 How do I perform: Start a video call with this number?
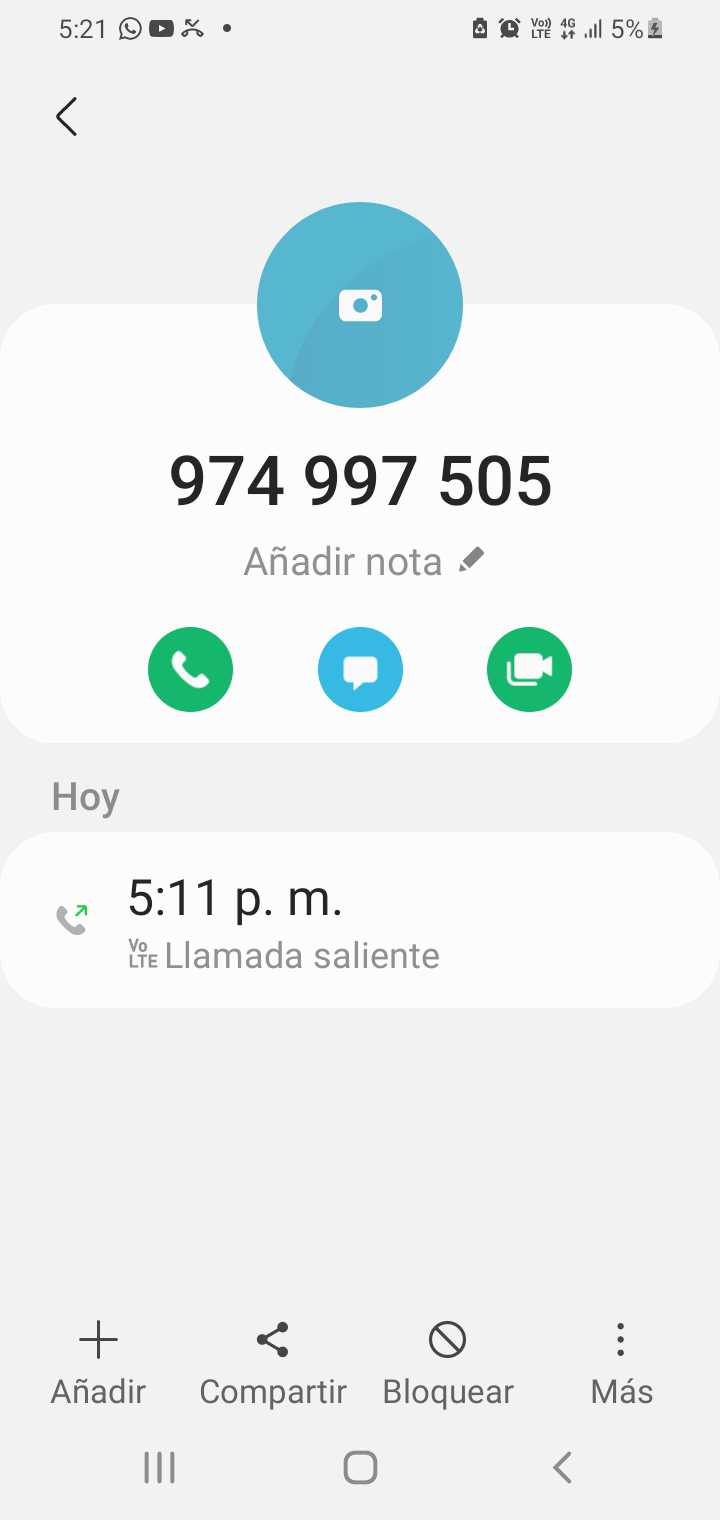tap(529, 670)
